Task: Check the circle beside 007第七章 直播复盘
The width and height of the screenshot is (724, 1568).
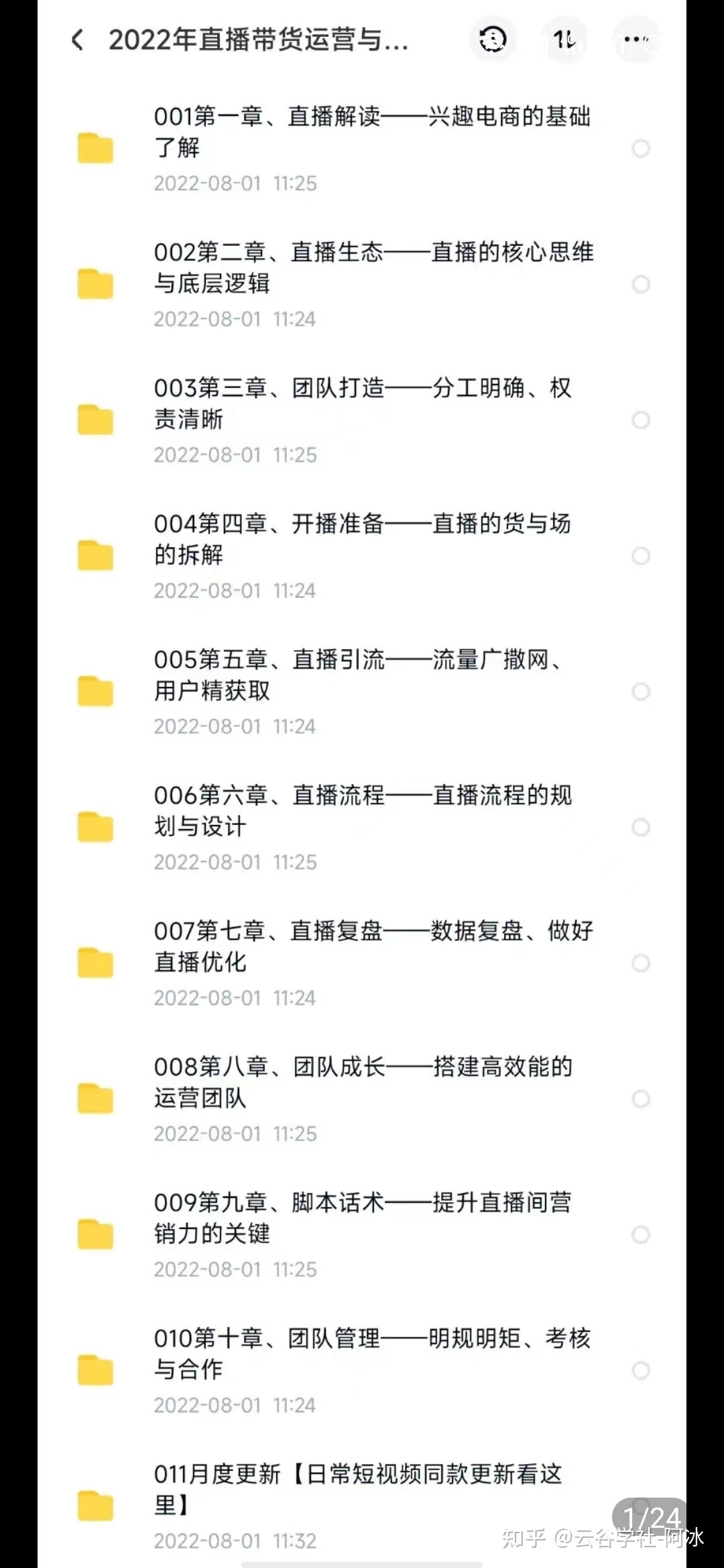Action: coord(641,963)
